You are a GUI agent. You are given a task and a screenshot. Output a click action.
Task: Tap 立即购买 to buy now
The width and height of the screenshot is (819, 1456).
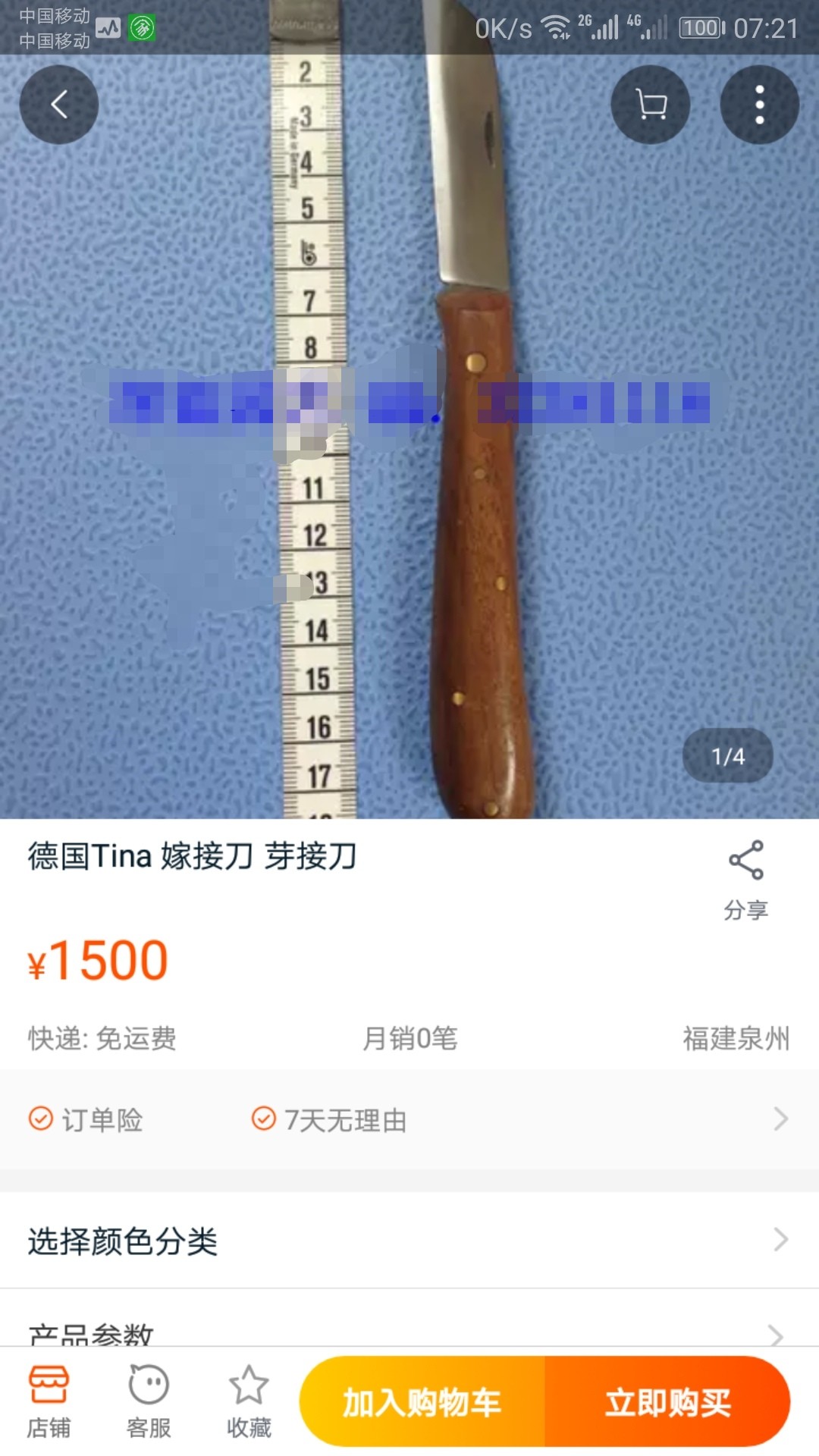click(x=667, y=1402)
